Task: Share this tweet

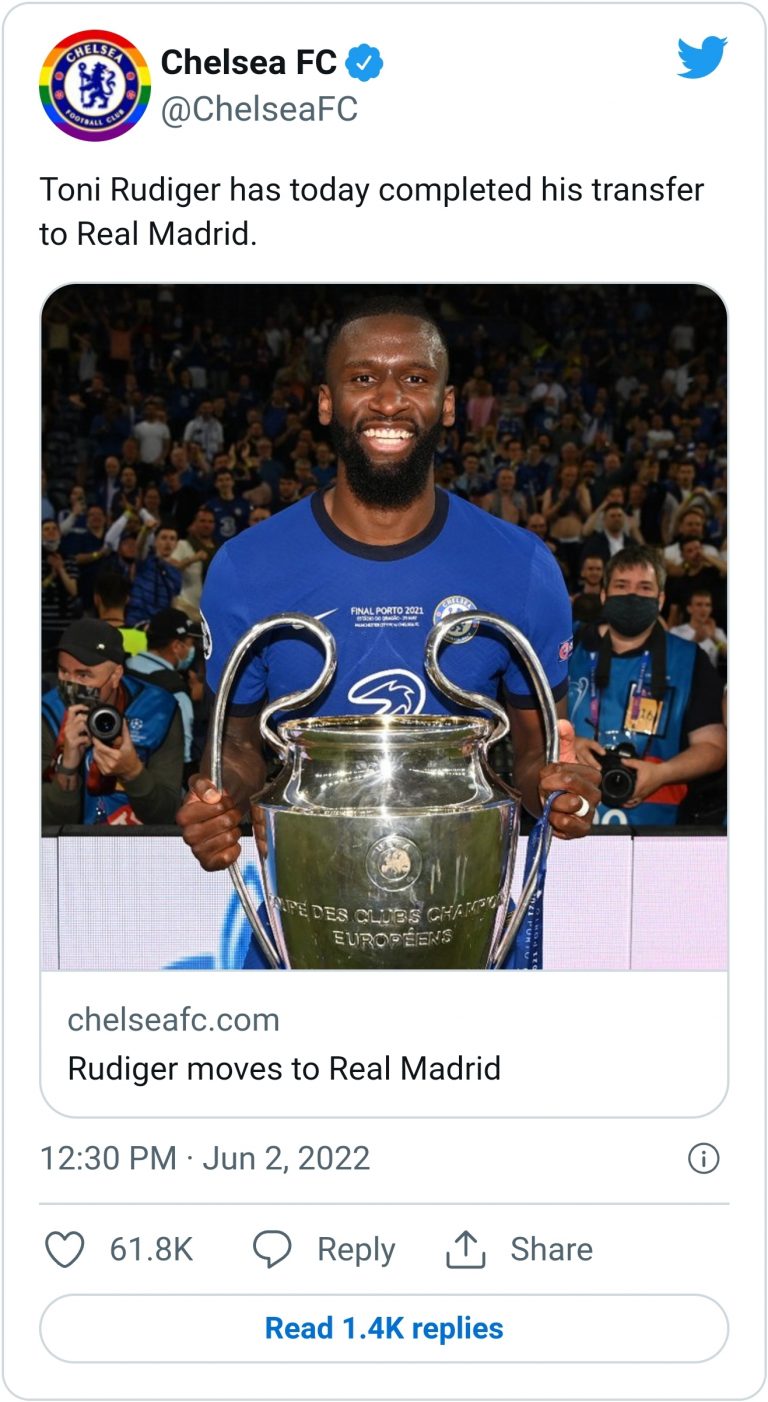Action: click(519, 1250)
